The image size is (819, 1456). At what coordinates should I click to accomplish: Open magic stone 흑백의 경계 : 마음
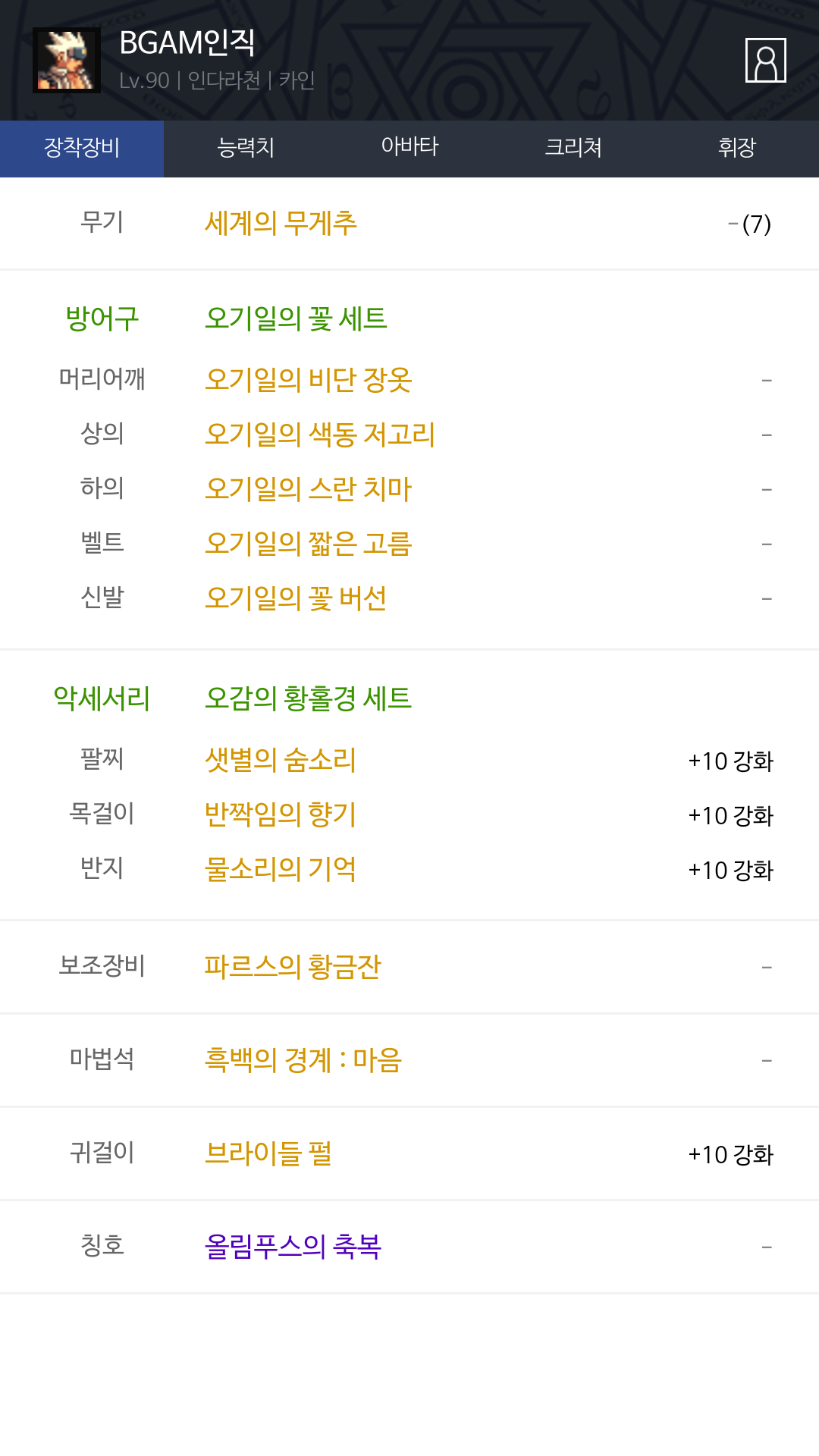tap(303, 1059)
